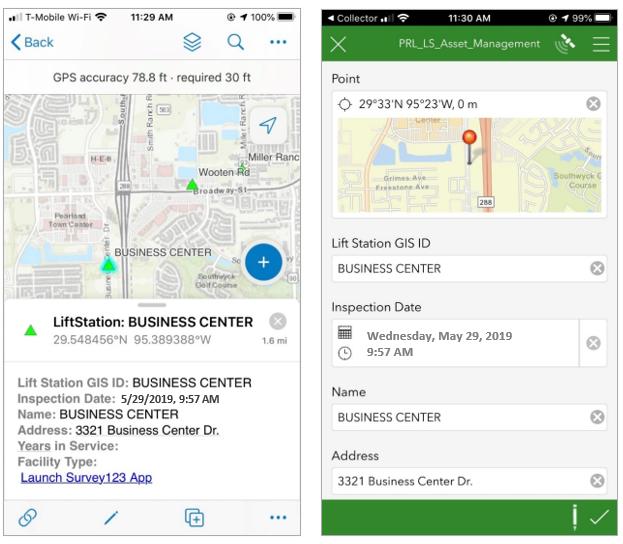This screenshot has width=623, height=544.
Task: Edit feature with the pencil icon
Action: tap(110, 517)
